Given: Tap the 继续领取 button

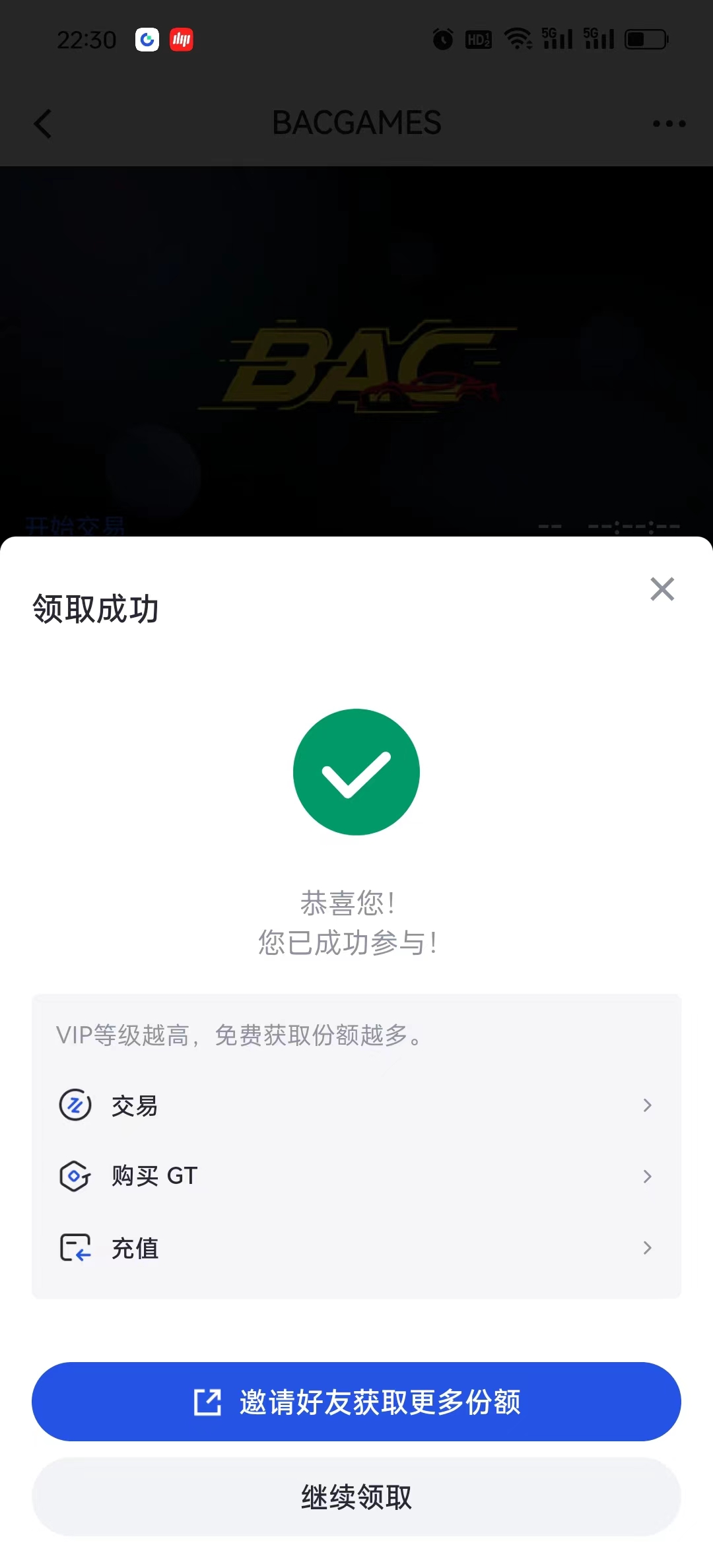Looking at the screenshot, I should (356, 1497).
